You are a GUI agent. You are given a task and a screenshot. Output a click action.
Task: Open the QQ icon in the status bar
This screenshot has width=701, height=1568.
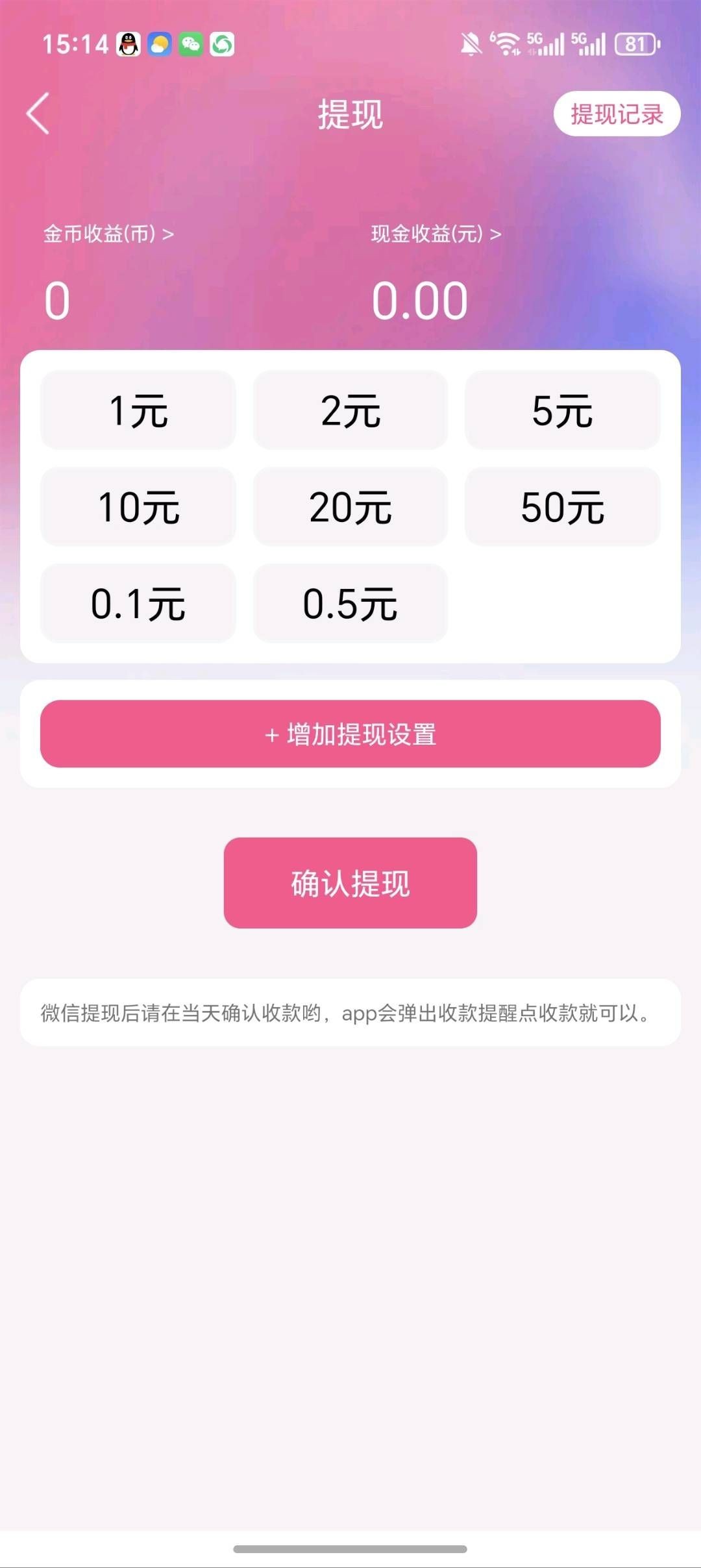127,43
